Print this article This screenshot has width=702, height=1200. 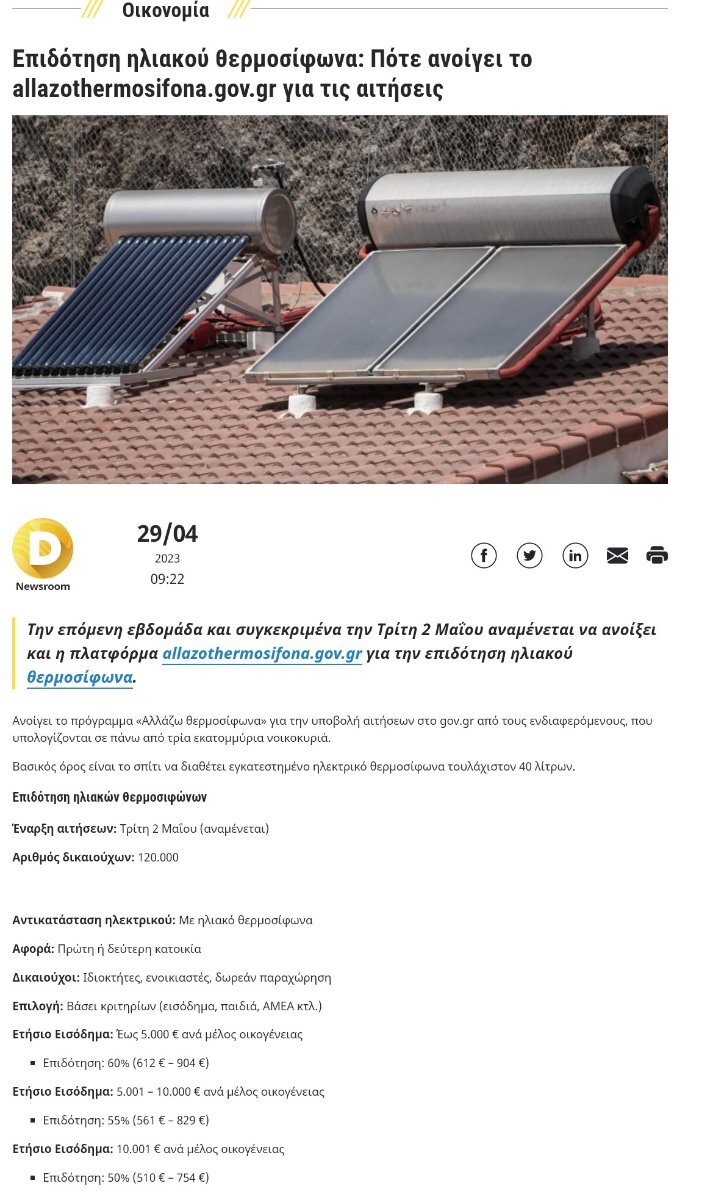tap(657, 556)
